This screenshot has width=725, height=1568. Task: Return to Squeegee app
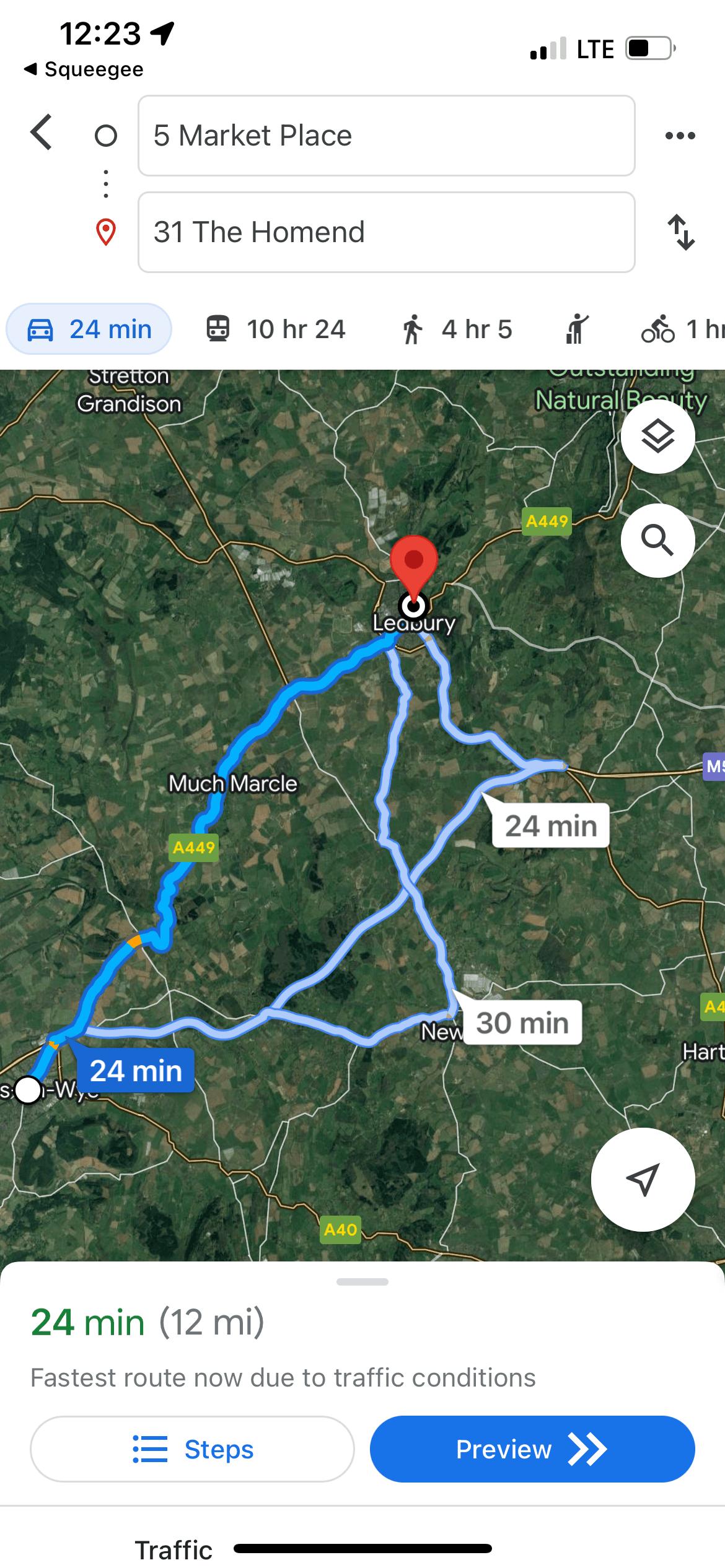click(x=84, y=69)
